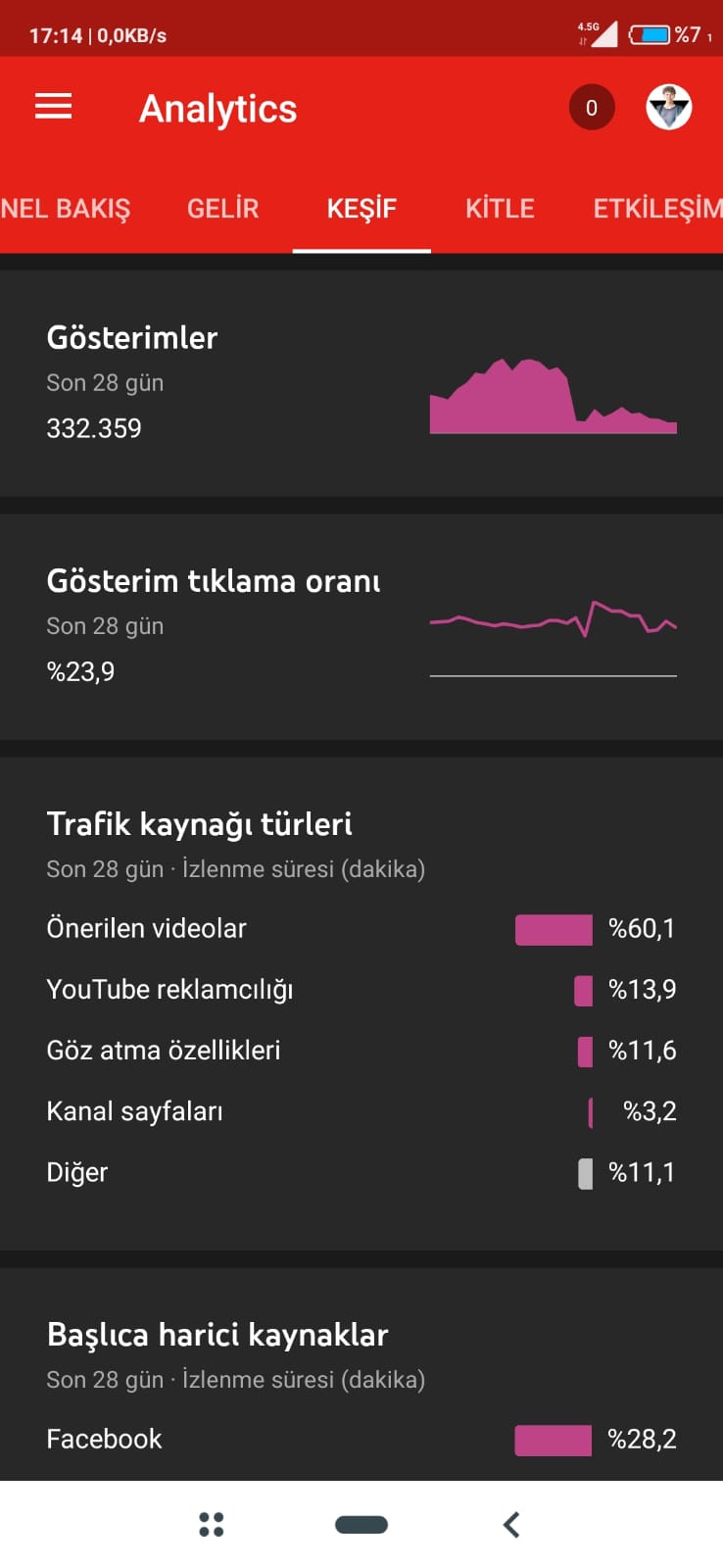Tap the profile avatar picture
723x1568 pixels.
(669, 108)
